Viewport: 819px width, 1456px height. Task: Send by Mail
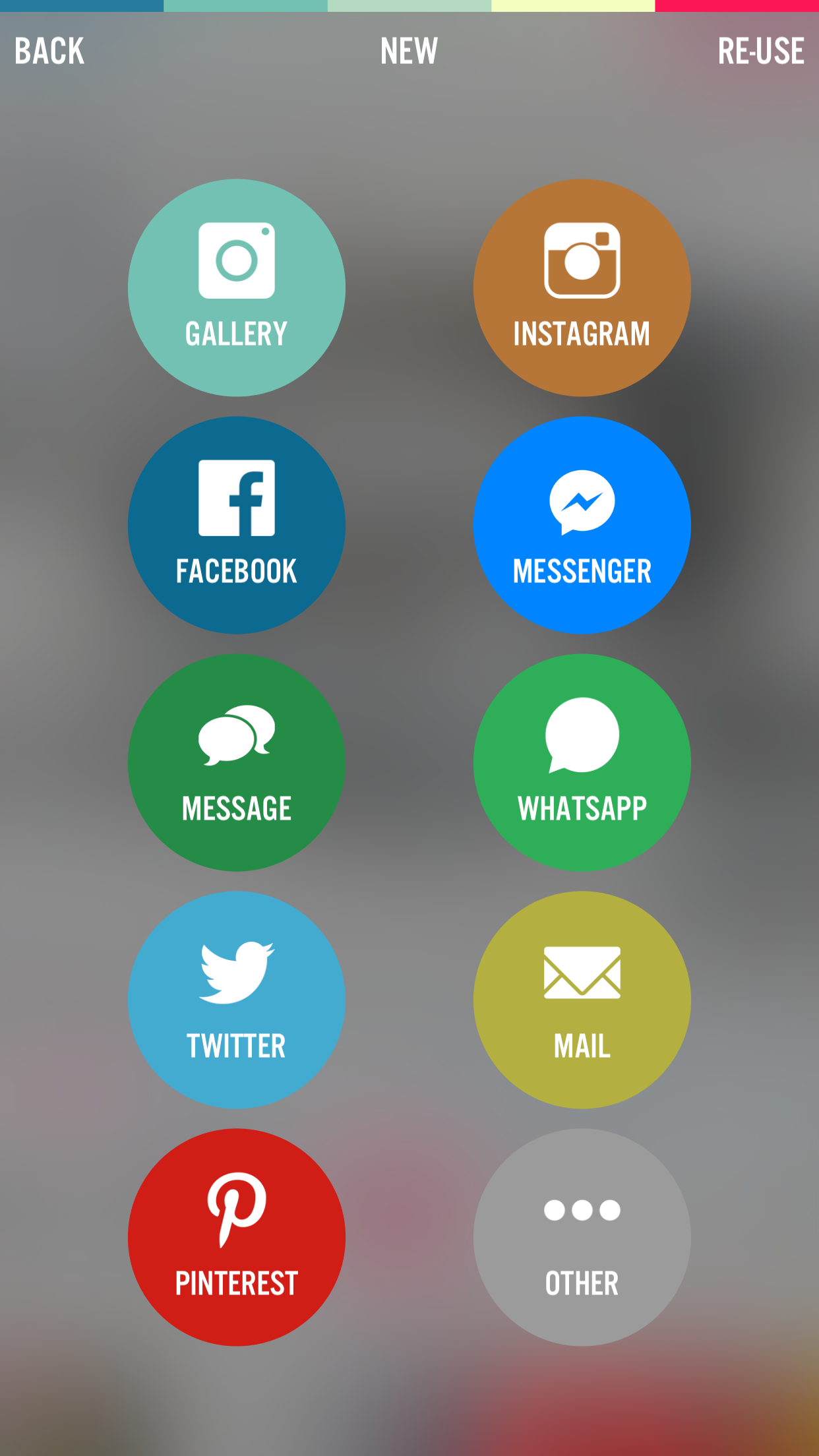pyautogui.click(x=582, y=1000)
